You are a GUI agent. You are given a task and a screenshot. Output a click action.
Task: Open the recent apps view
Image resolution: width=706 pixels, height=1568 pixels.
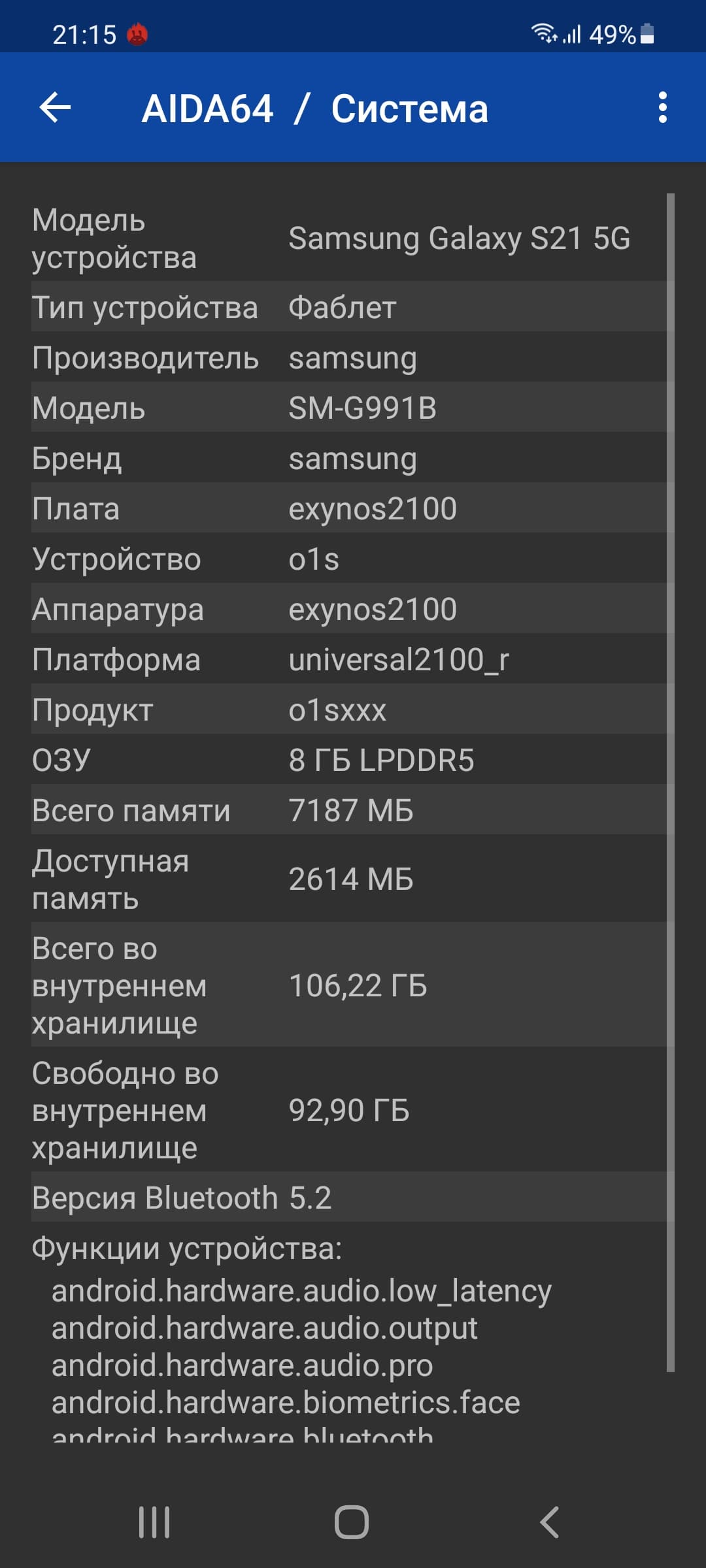[x=154, y=1522]
